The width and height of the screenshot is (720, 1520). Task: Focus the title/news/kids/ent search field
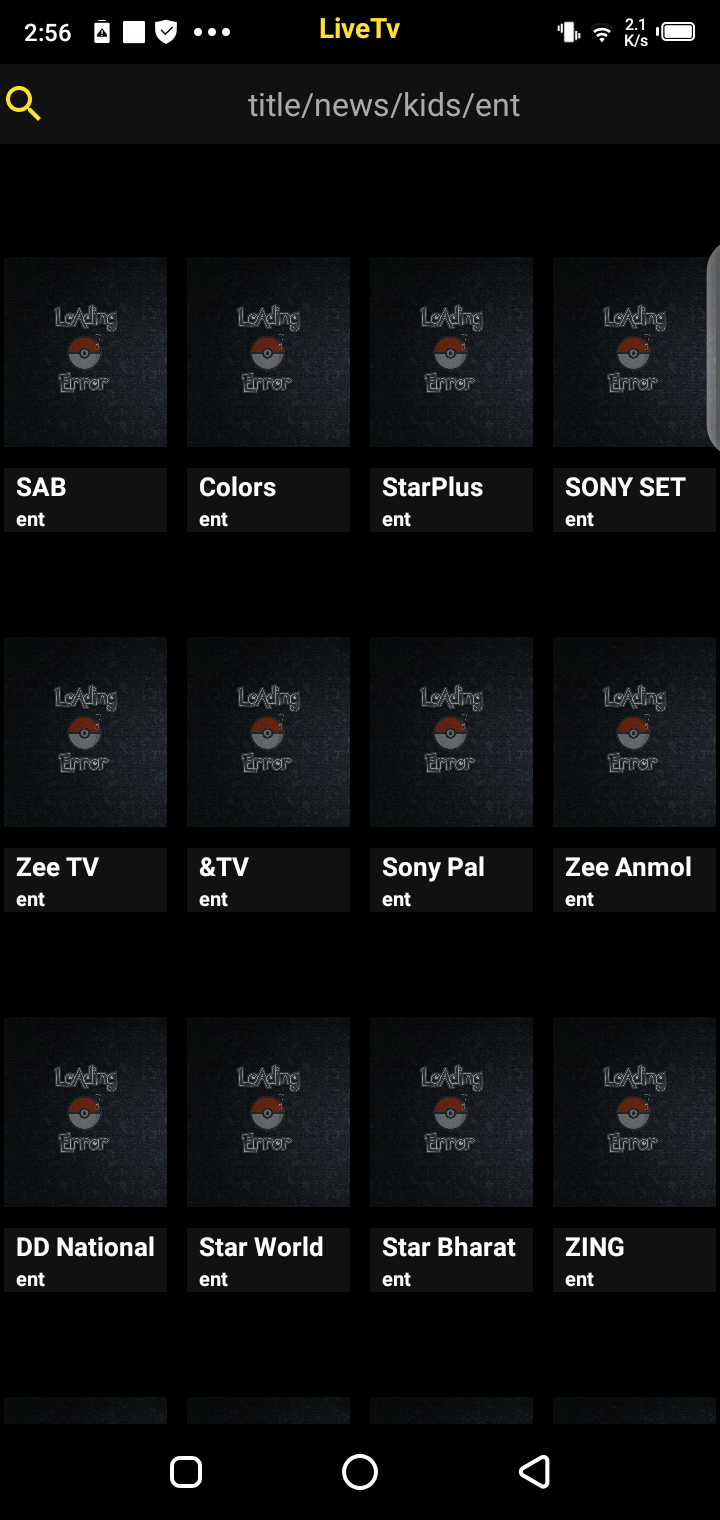click(x=384, y=105)
